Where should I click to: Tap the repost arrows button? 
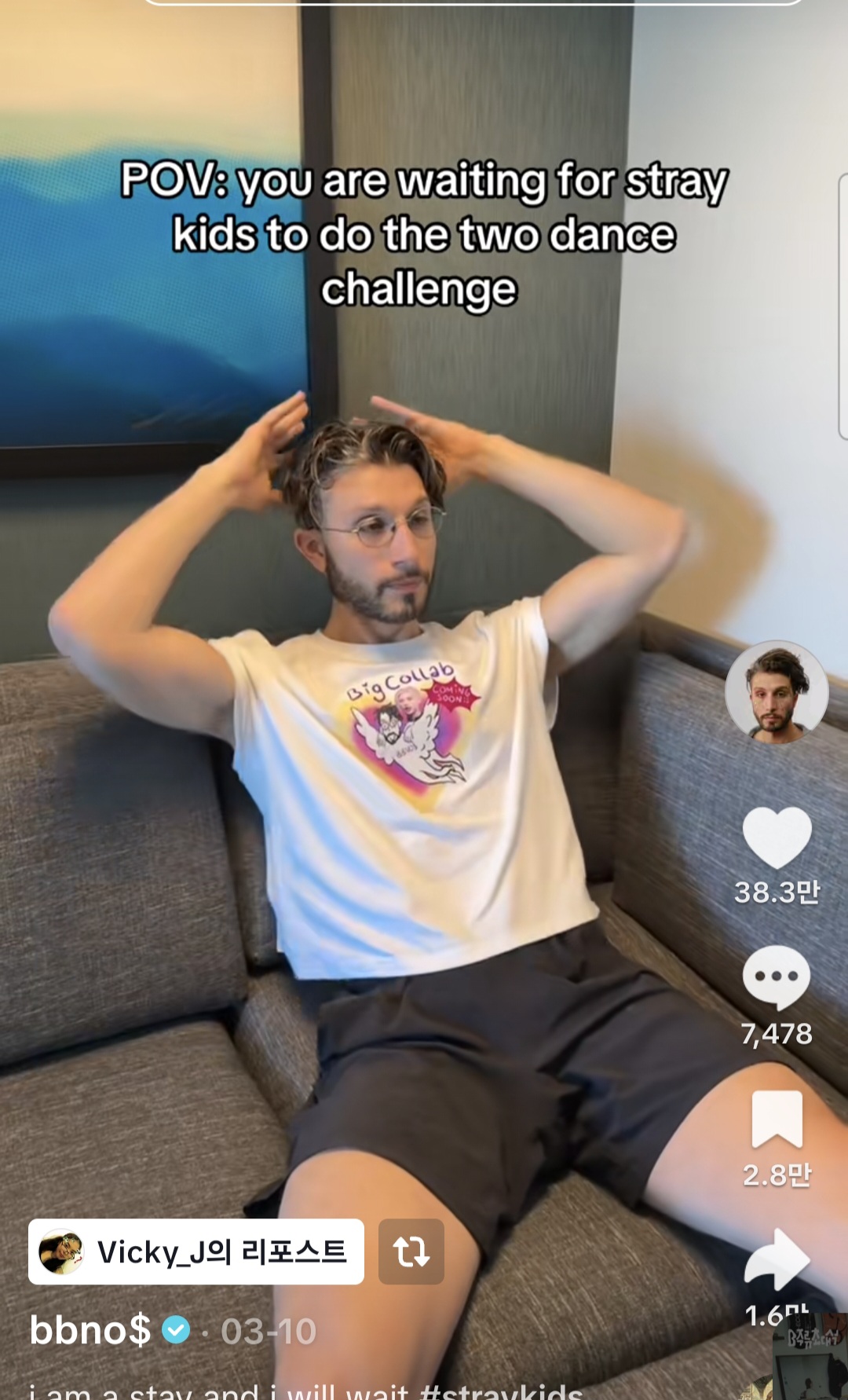coord(411,1252)
